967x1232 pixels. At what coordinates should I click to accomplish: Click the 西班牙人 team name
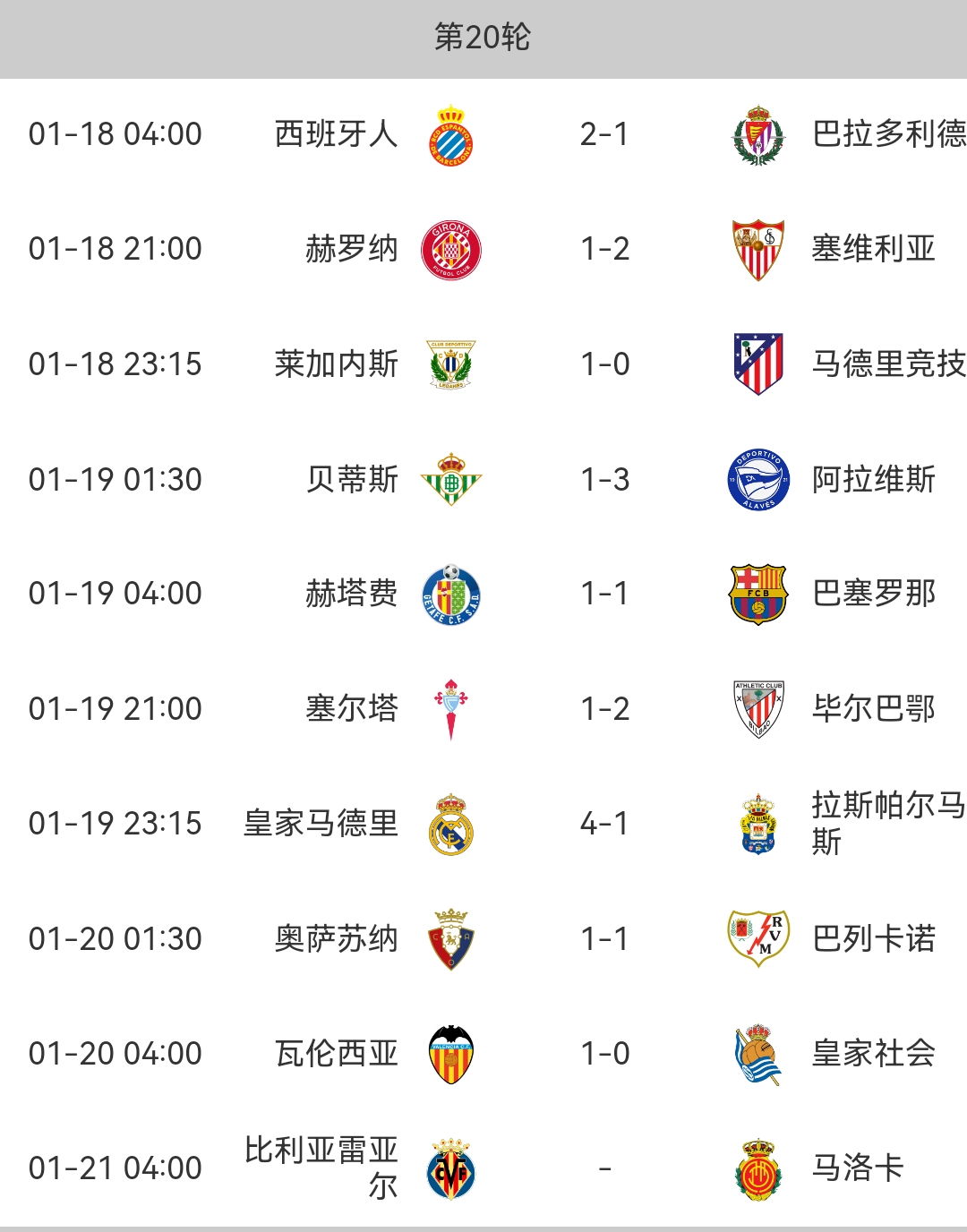pyautogui.click(x=336, y=134)
